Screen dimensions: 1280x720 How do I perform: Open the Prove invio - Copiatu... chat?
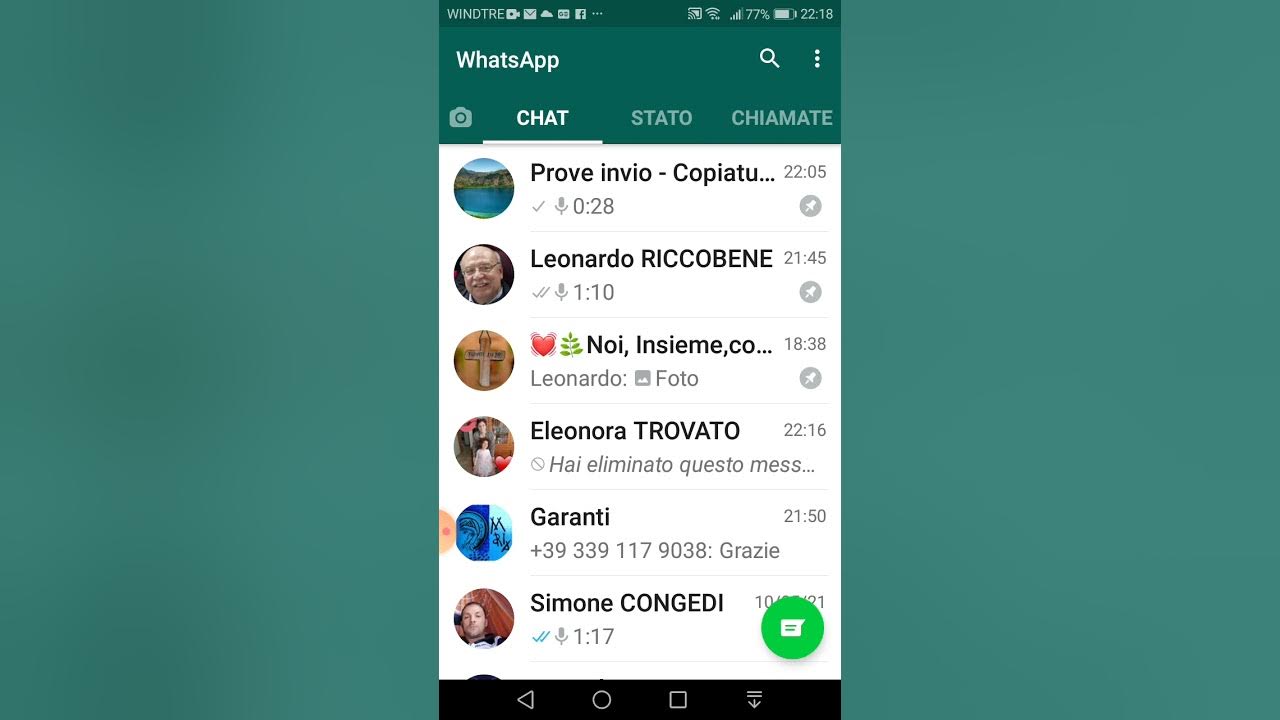tap(652, 189)
